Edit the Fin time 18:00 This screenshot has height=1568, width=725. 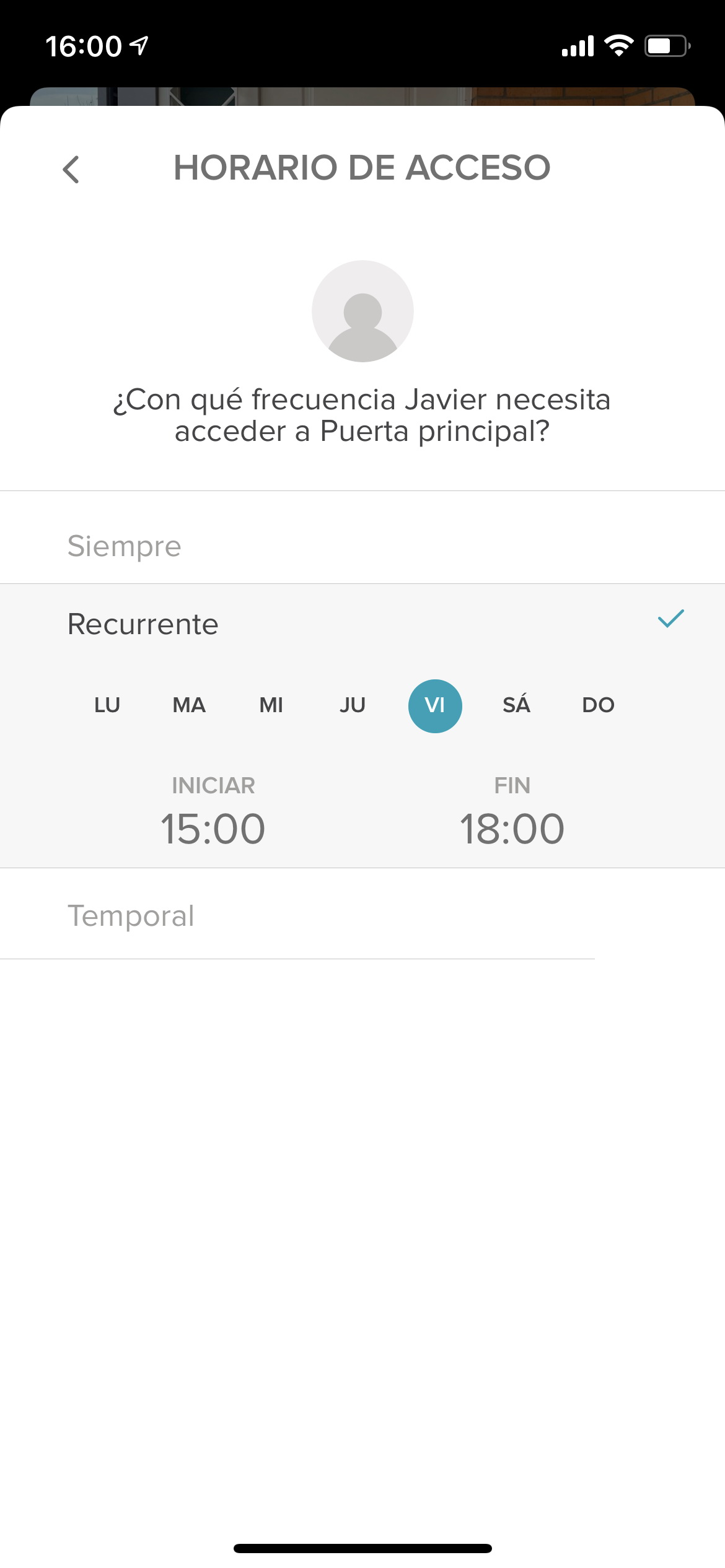512,829
